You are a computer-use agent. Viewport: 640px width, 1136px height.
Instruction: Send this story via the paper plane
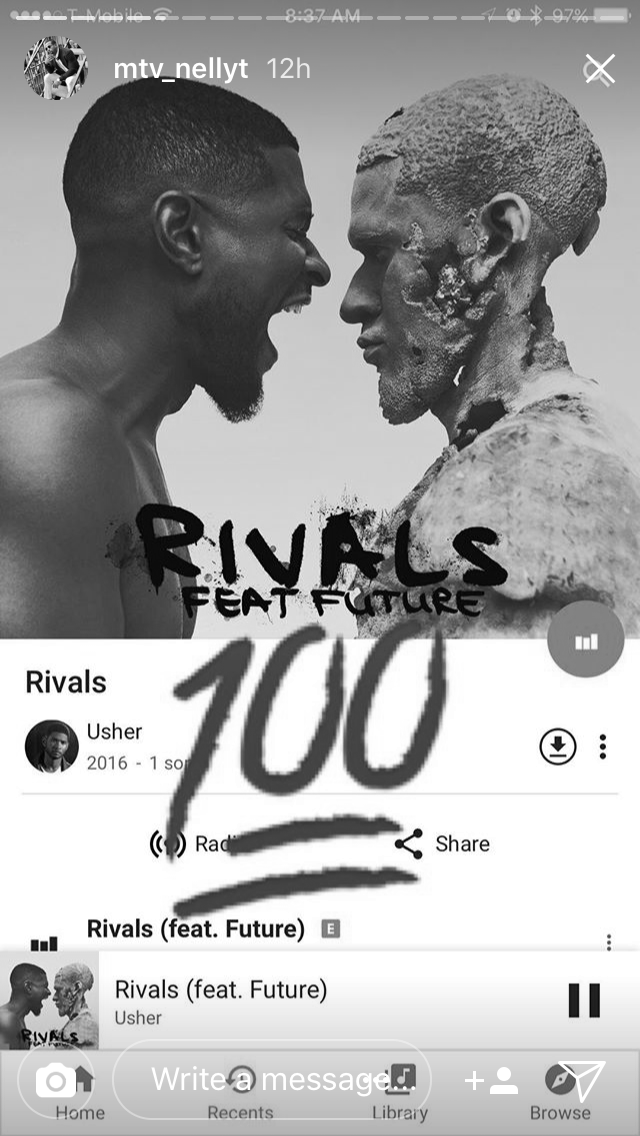[x=582, y=1080]
